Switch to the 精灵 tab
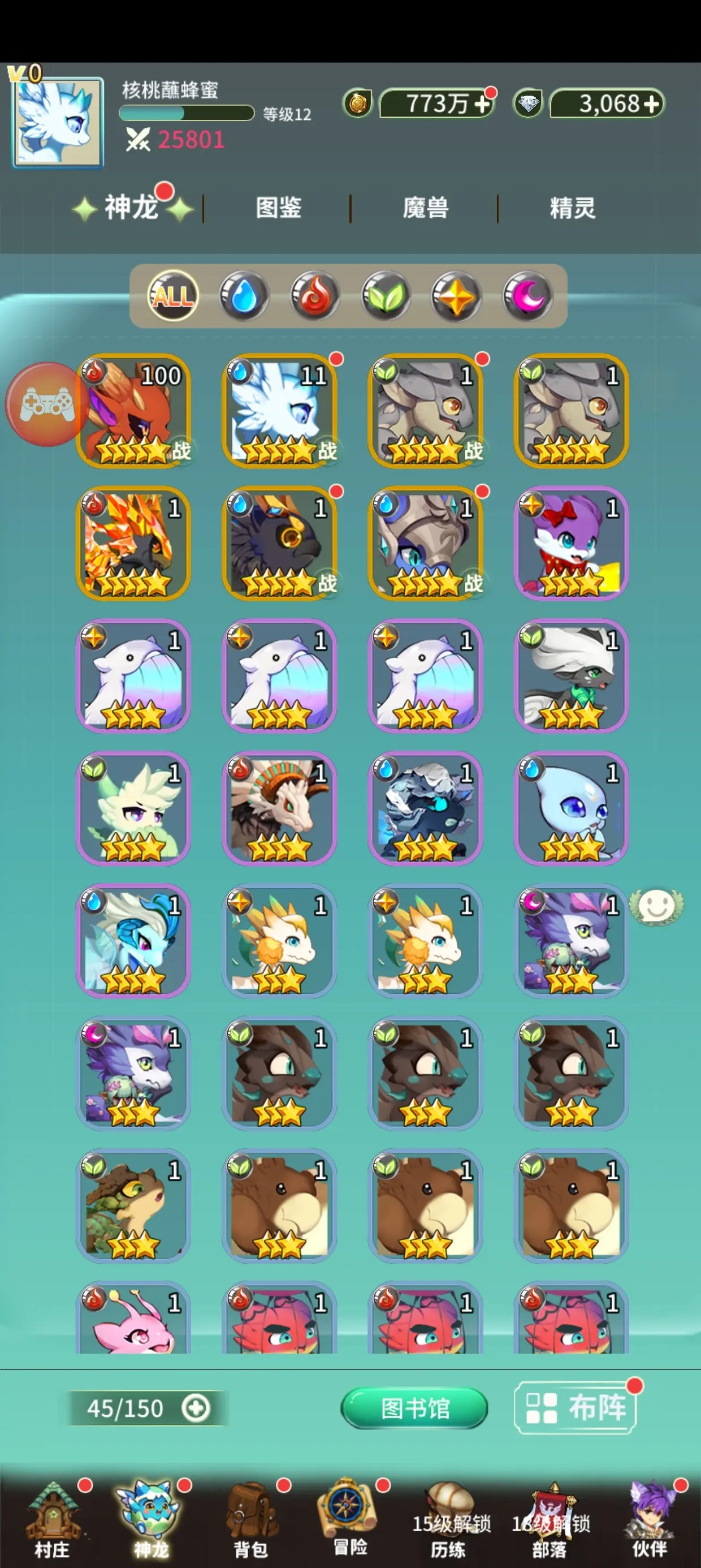Viewport: 701px width, 1568px height. [x=572, y=208]
